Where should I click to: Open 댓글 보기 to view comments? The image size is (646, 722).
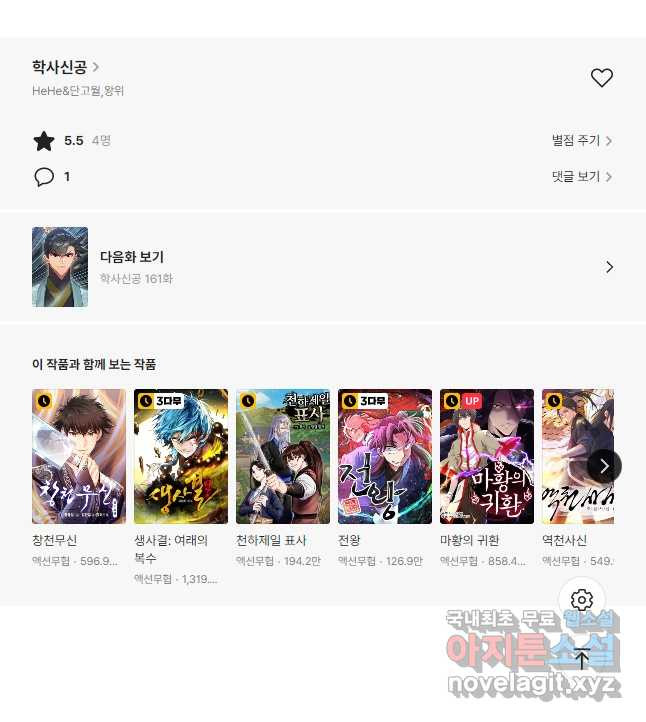[x=581, y=177]
